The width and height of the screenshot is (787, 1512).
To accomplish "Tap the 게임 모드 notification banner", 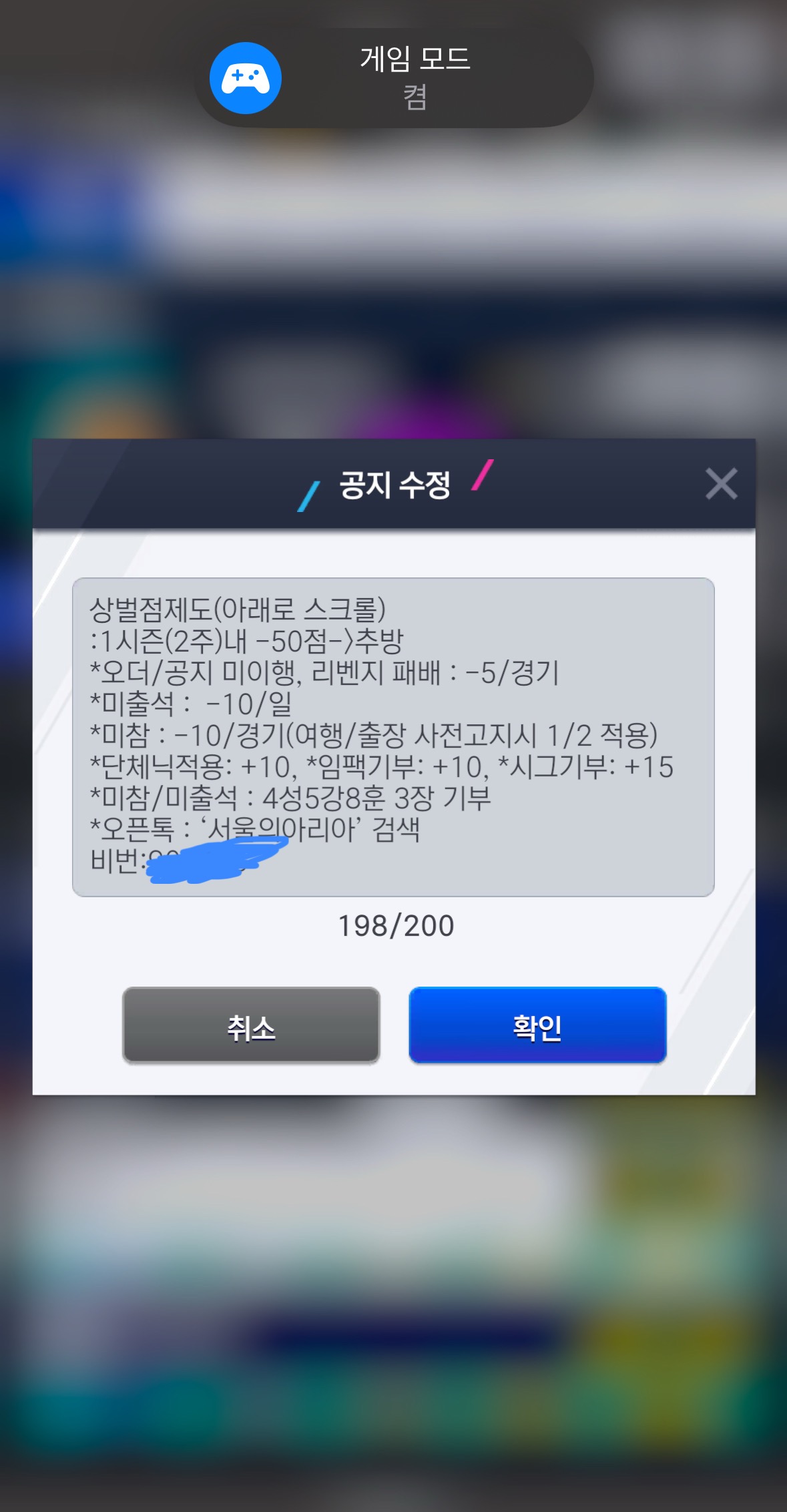I will point(394,78).
